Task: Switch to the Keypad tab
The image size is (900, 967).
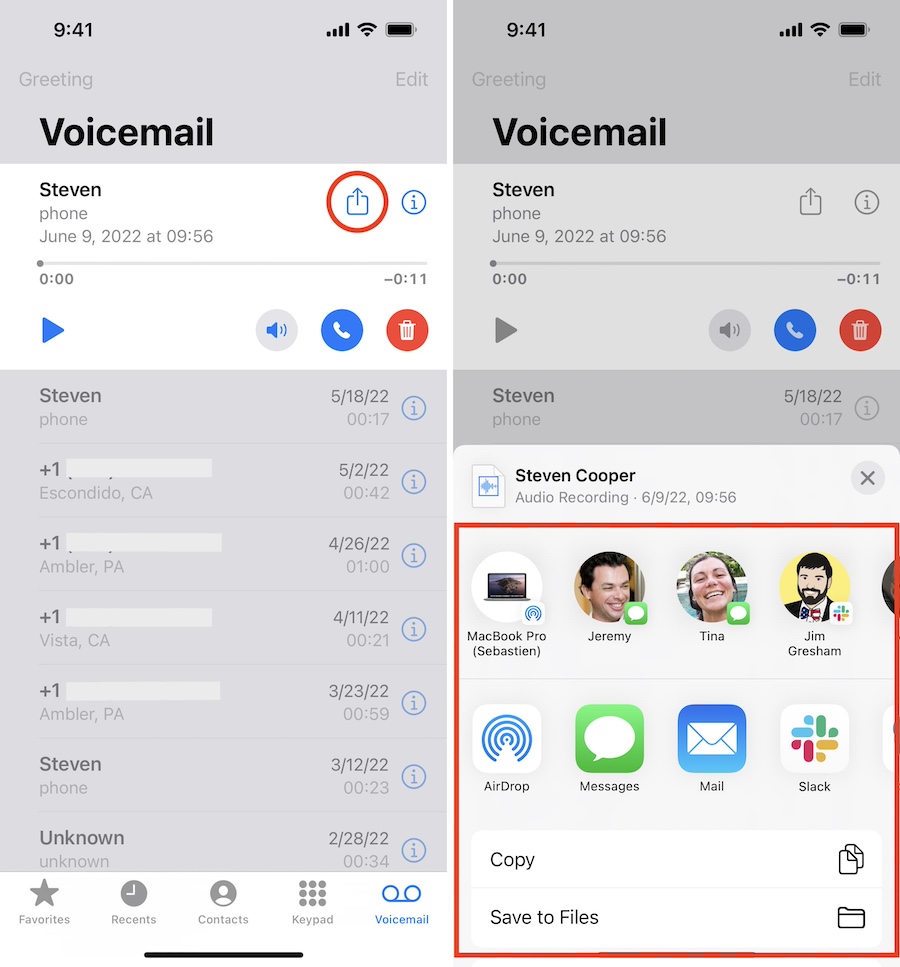Action: (312, 901)
